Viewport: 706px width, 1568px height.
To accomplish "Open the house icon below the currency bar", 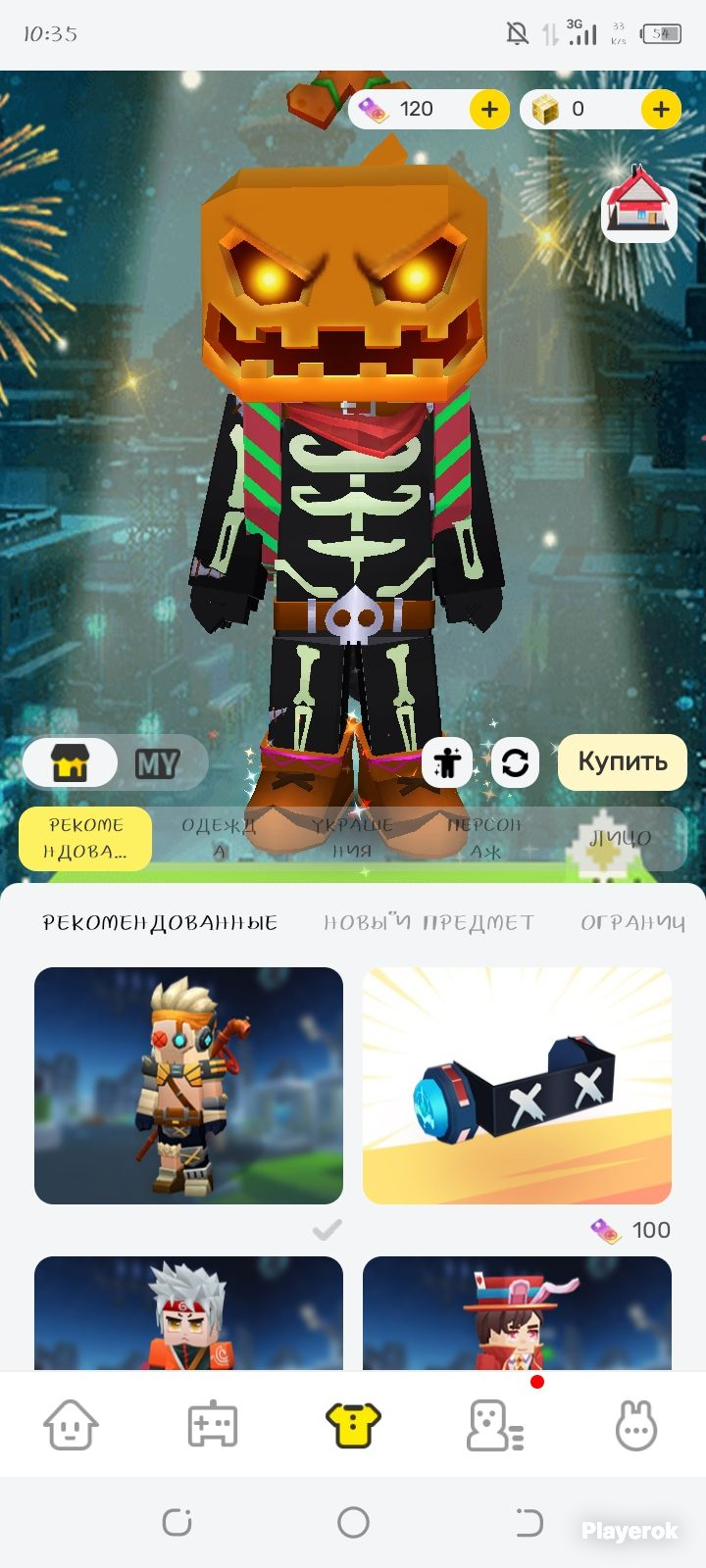I will coord(639,203).
